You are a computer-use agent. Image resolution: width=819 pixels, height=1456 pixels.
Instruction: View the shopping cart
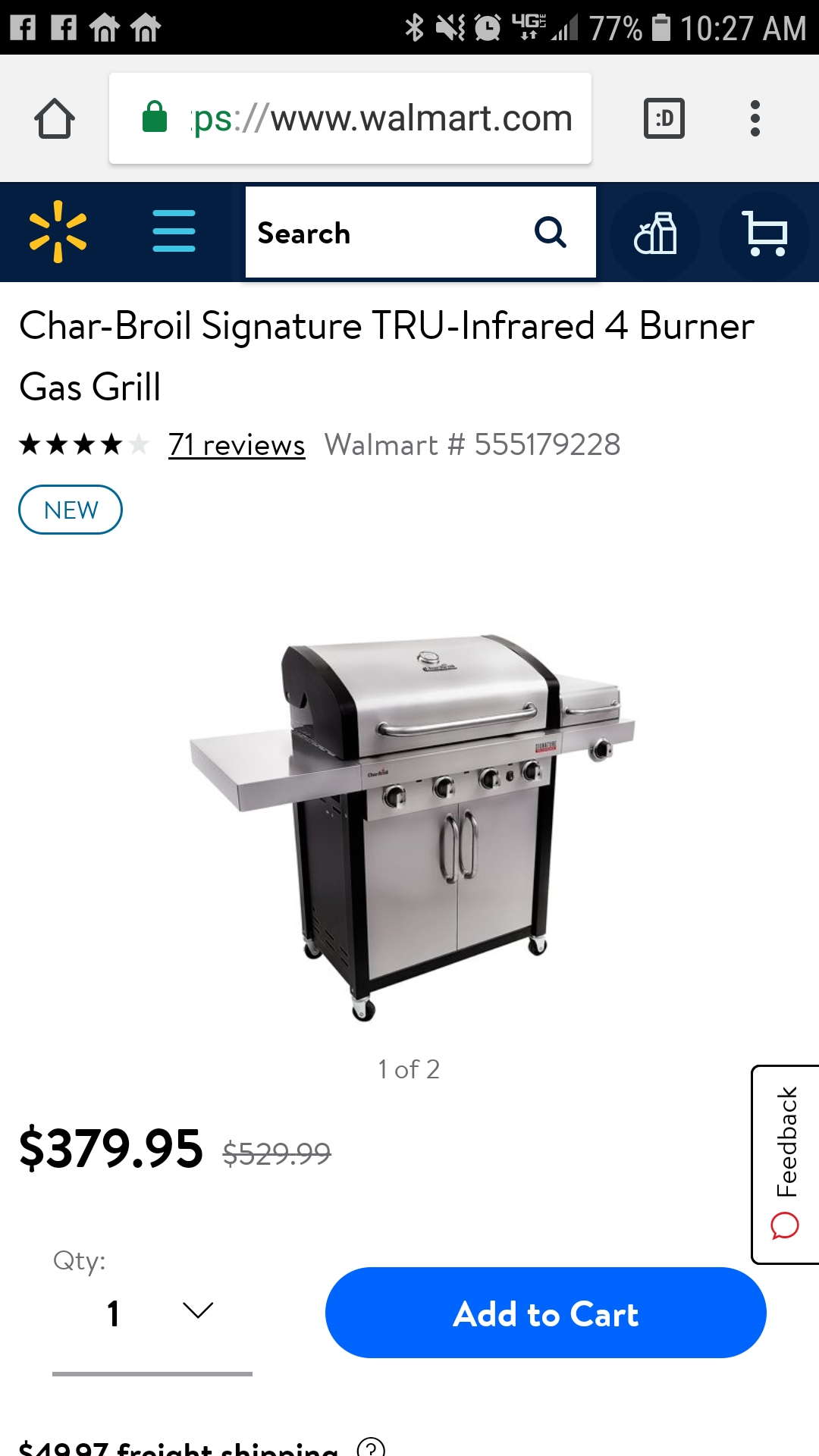765,233
